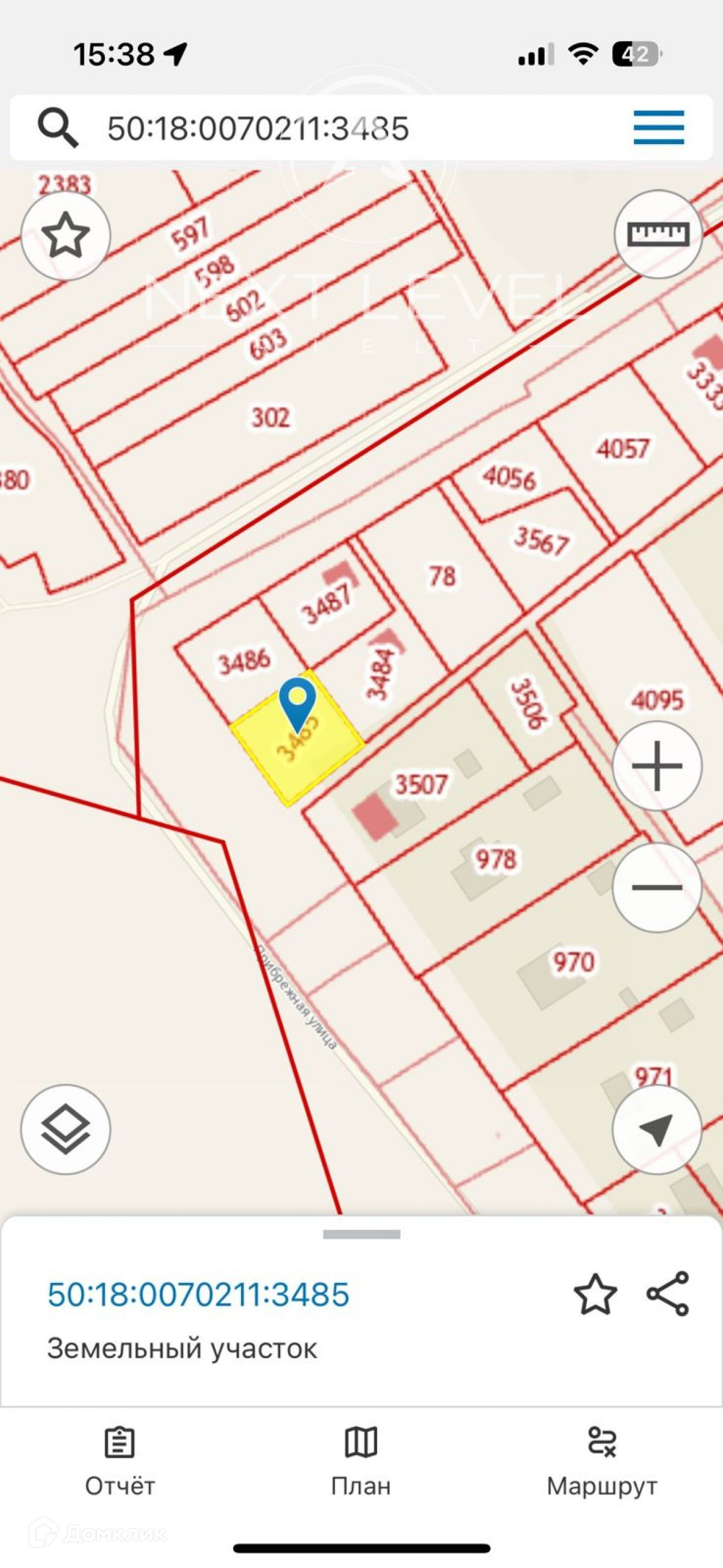Open the parcel details link 50:18:0070211:3485
The height and width of the screenshot is (1568, 723).
(198, 1294)
